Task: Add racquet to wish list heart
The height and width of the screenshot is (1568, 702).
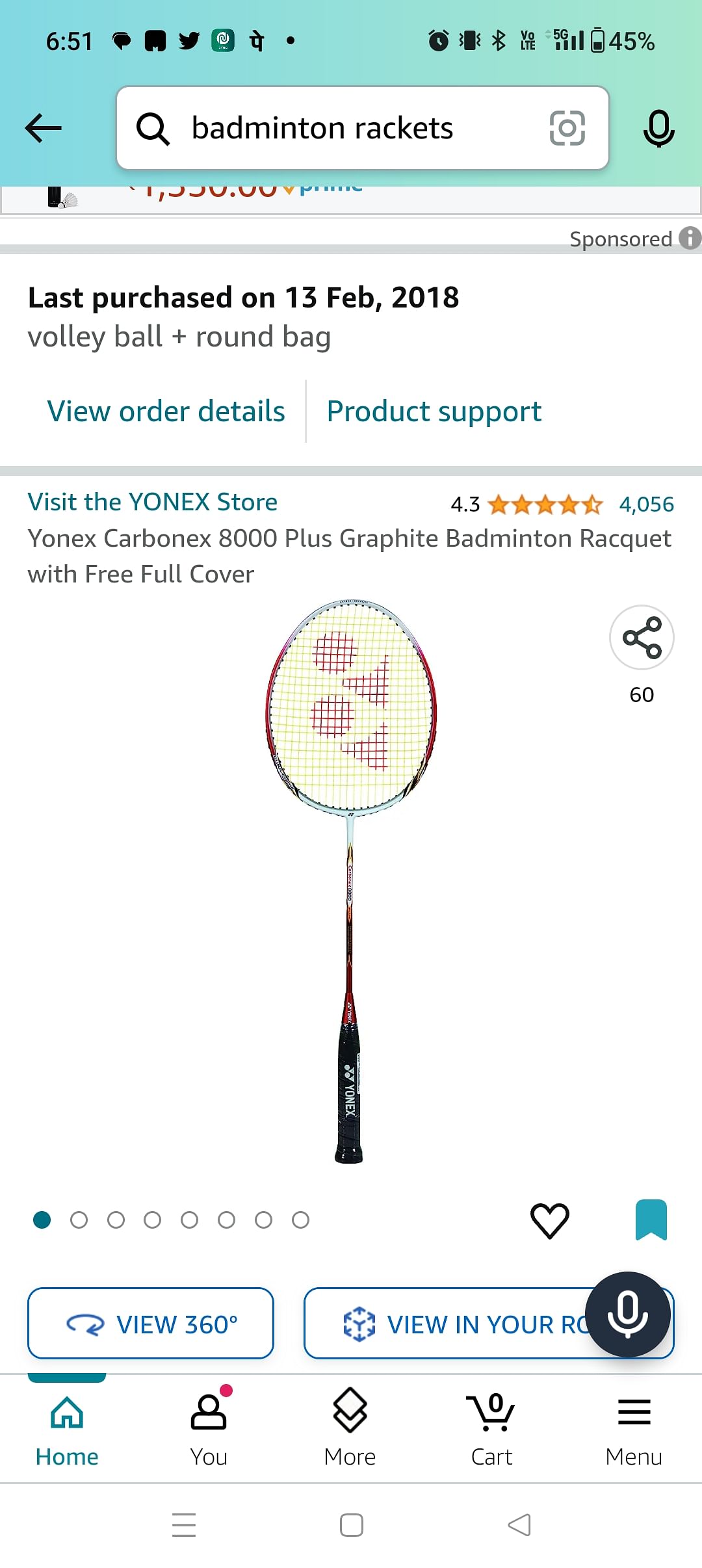Action: point(549,1220)
